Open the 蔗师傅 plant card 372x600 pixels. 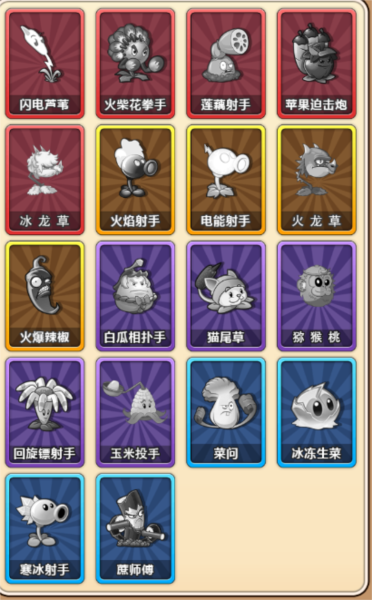coord(135,529)
